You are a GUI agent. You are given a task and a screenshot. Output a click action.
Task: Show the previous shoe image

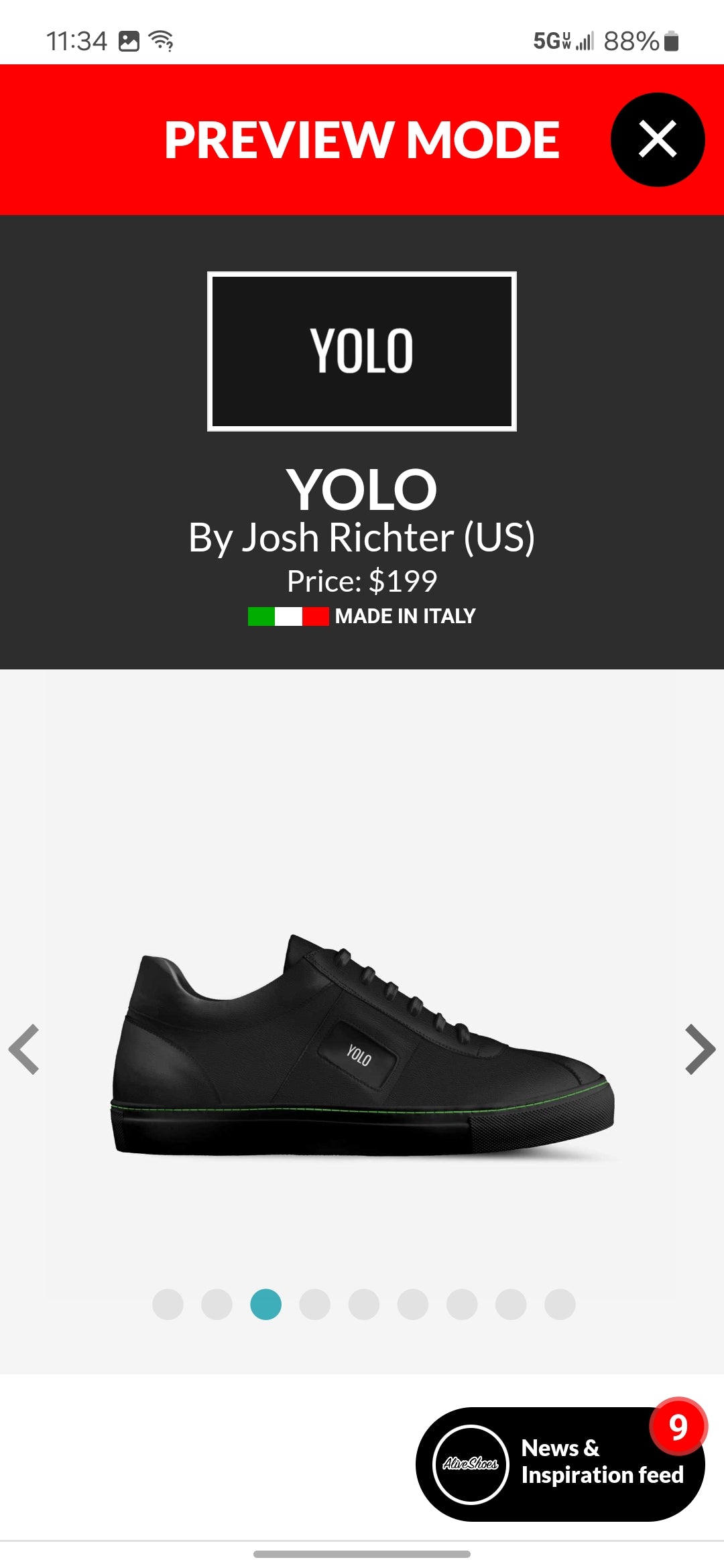point(25,1049)
